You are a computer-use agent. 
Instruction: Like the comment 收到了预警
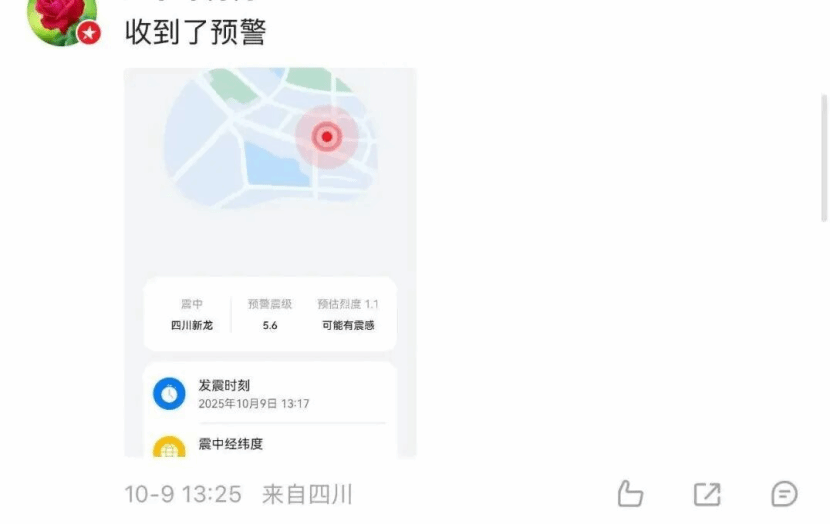(629, 493)
